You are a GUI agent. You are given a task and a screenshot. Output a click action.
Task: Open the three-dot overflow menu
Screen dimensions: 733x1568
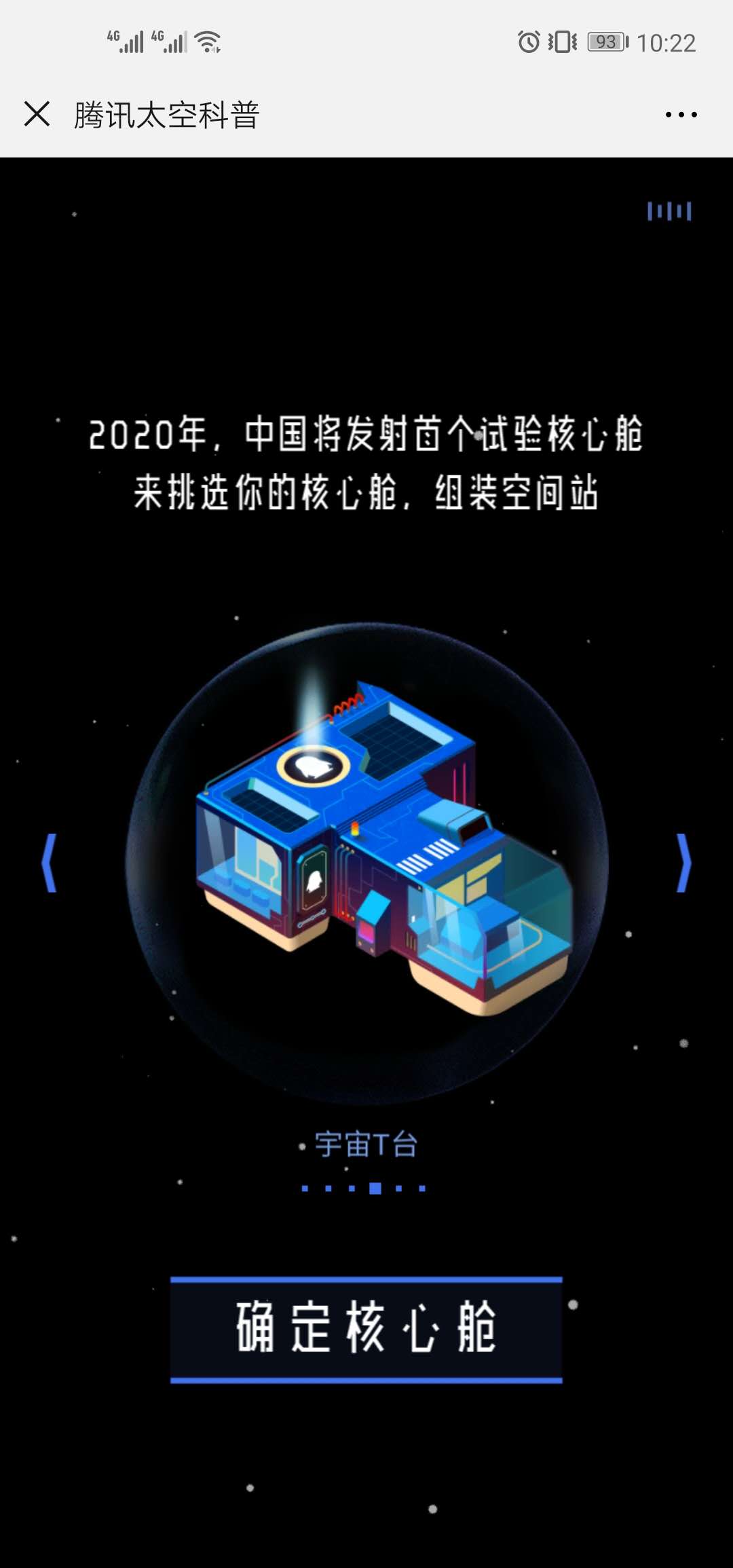[x=681, y=115]
